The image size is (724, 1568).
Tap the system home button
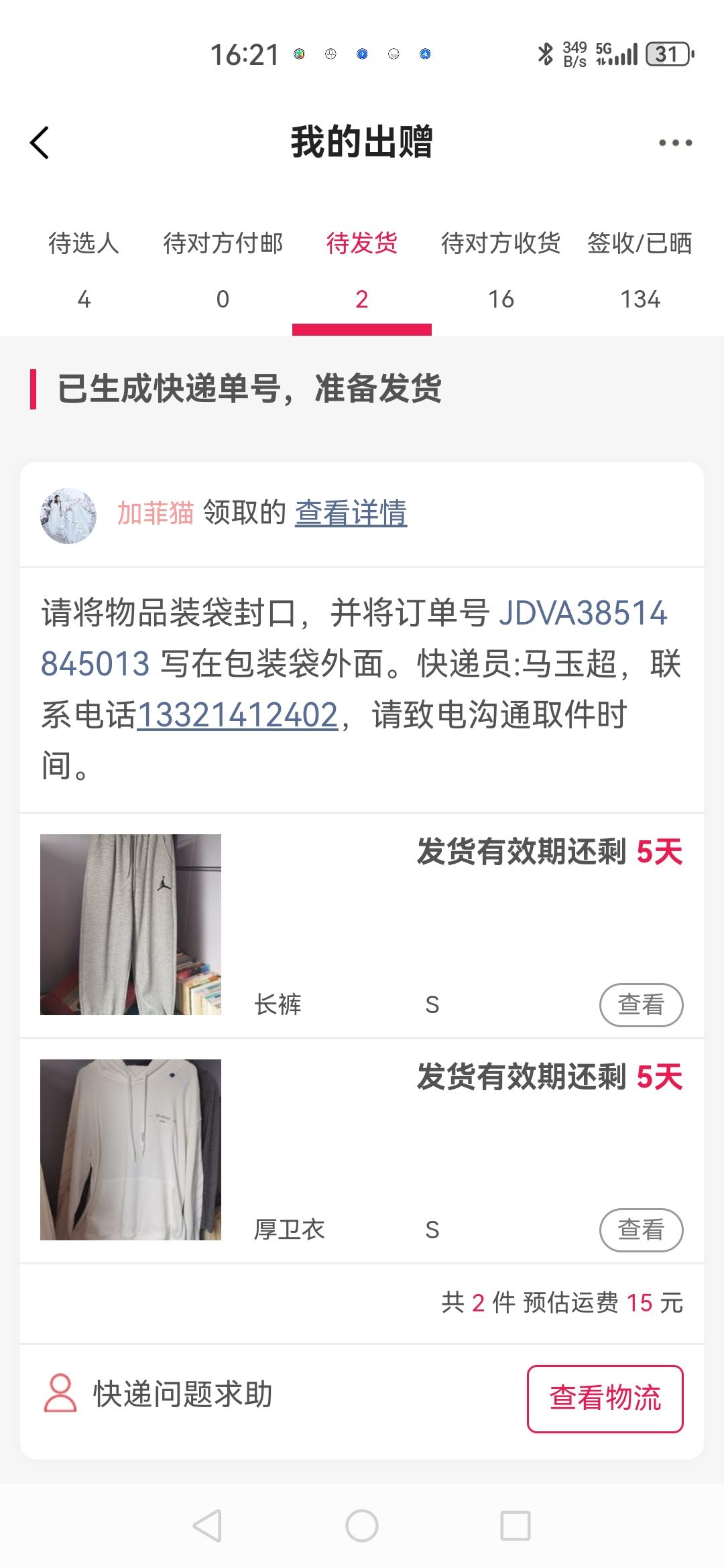point(362,1526)
